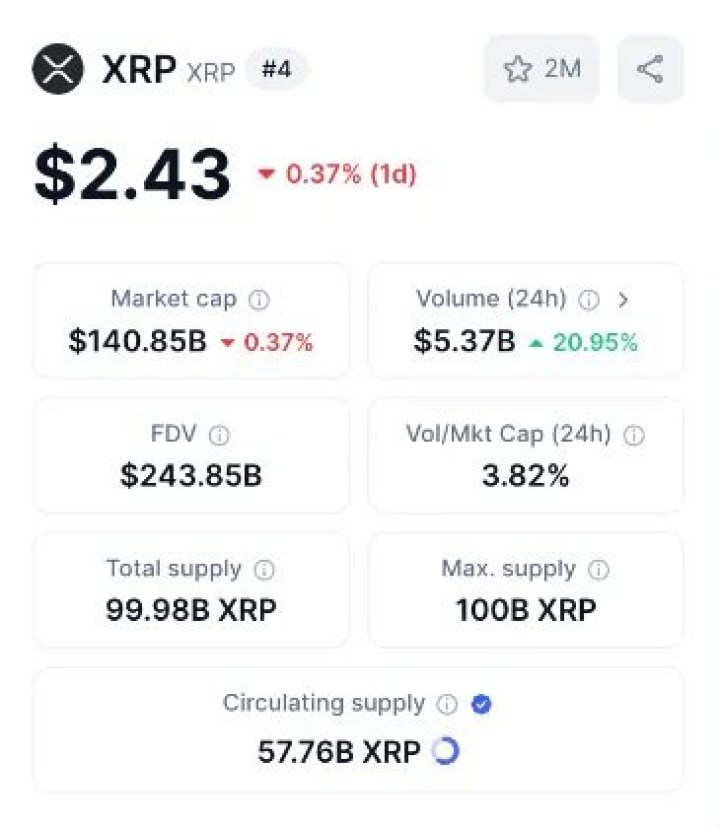
Task: Click the XRP ticker label
Action: point(210,71)
